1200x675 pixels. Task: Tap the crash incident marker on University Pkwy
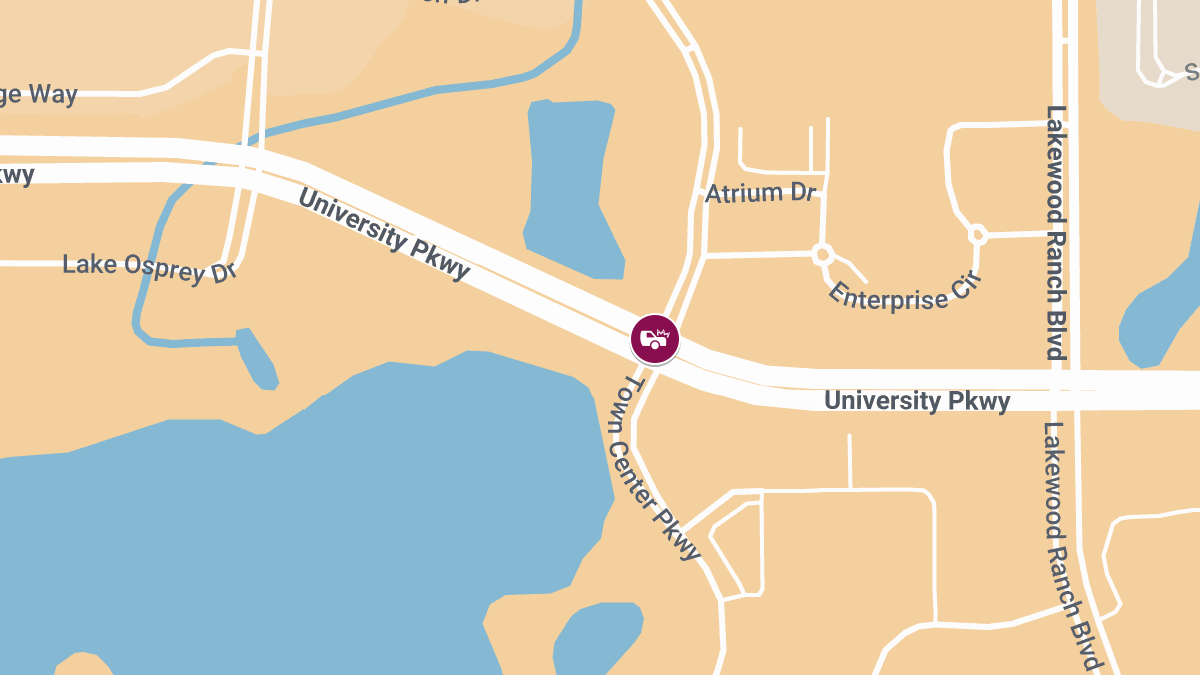pyautogui.click(x=655, y=339)
